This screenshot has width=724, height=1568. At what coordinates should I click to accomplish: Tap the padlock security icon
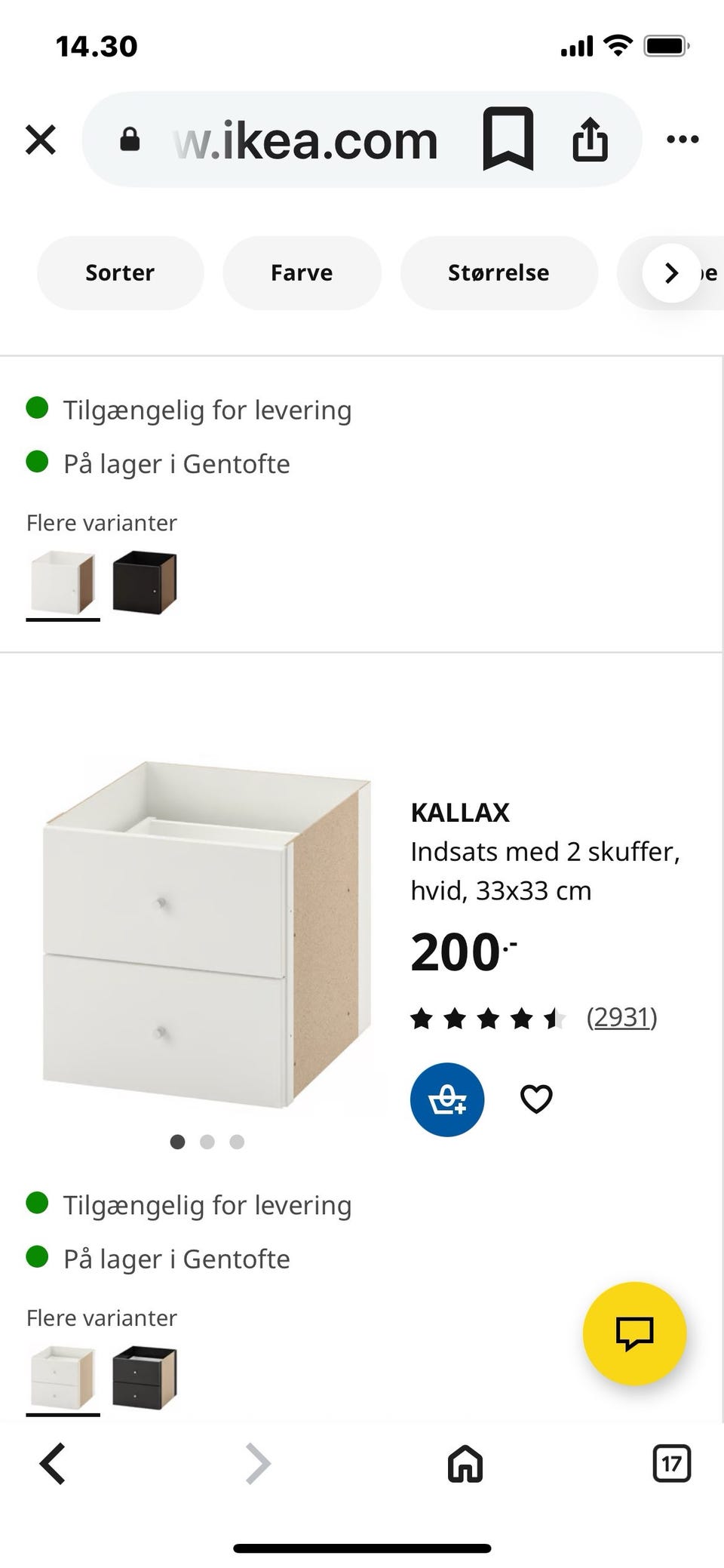tap(130, 139)
